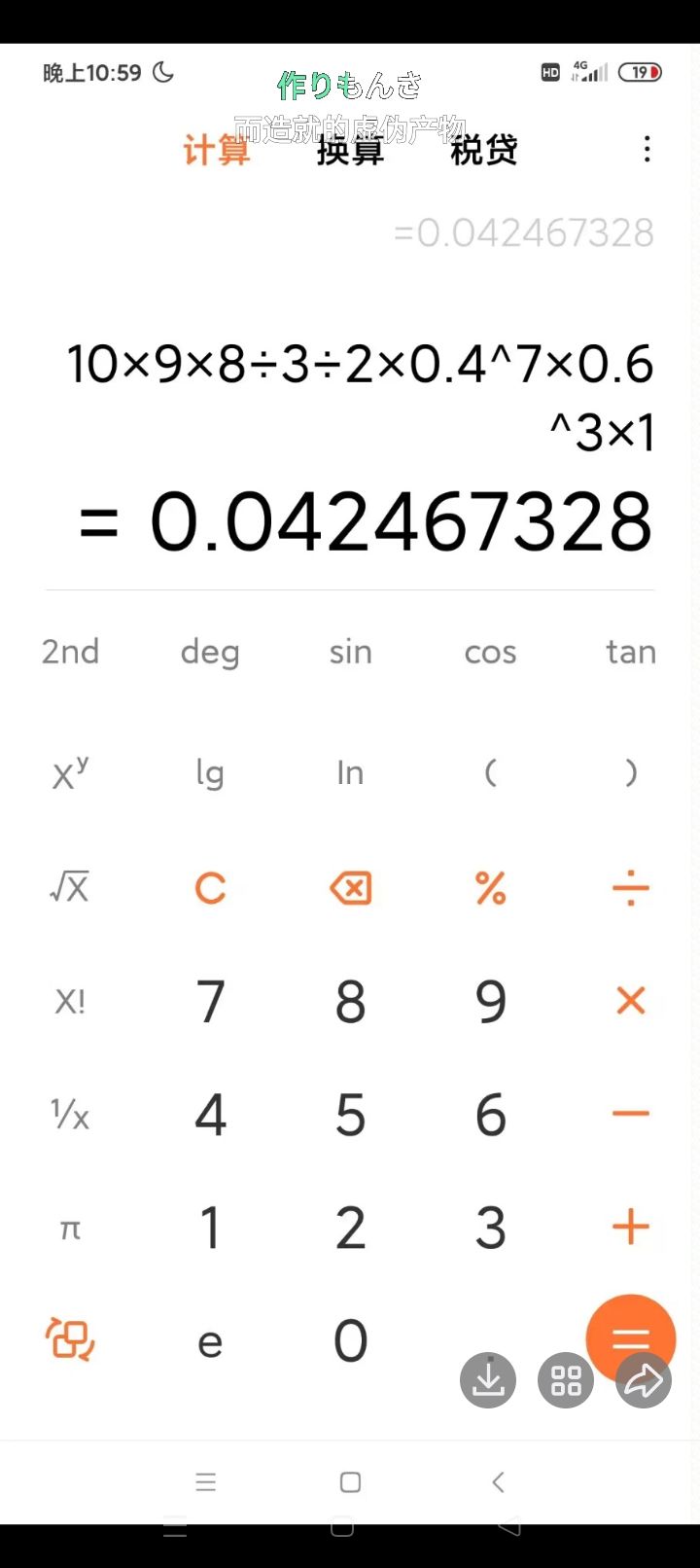700x1568 pixels.
Task: Tap the close parenthesis key
Action: pos(630,772)
